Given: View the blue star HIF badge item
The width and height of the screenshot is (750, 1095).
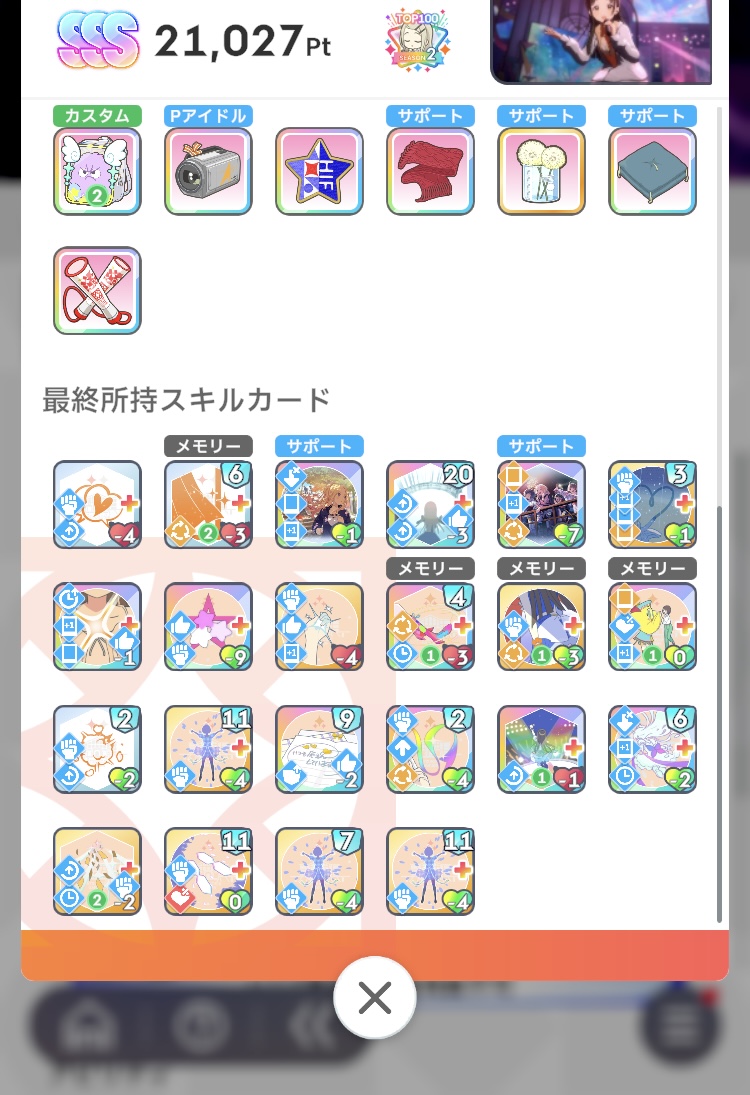Looking at the screenshot, I should (x=319, y=171).
